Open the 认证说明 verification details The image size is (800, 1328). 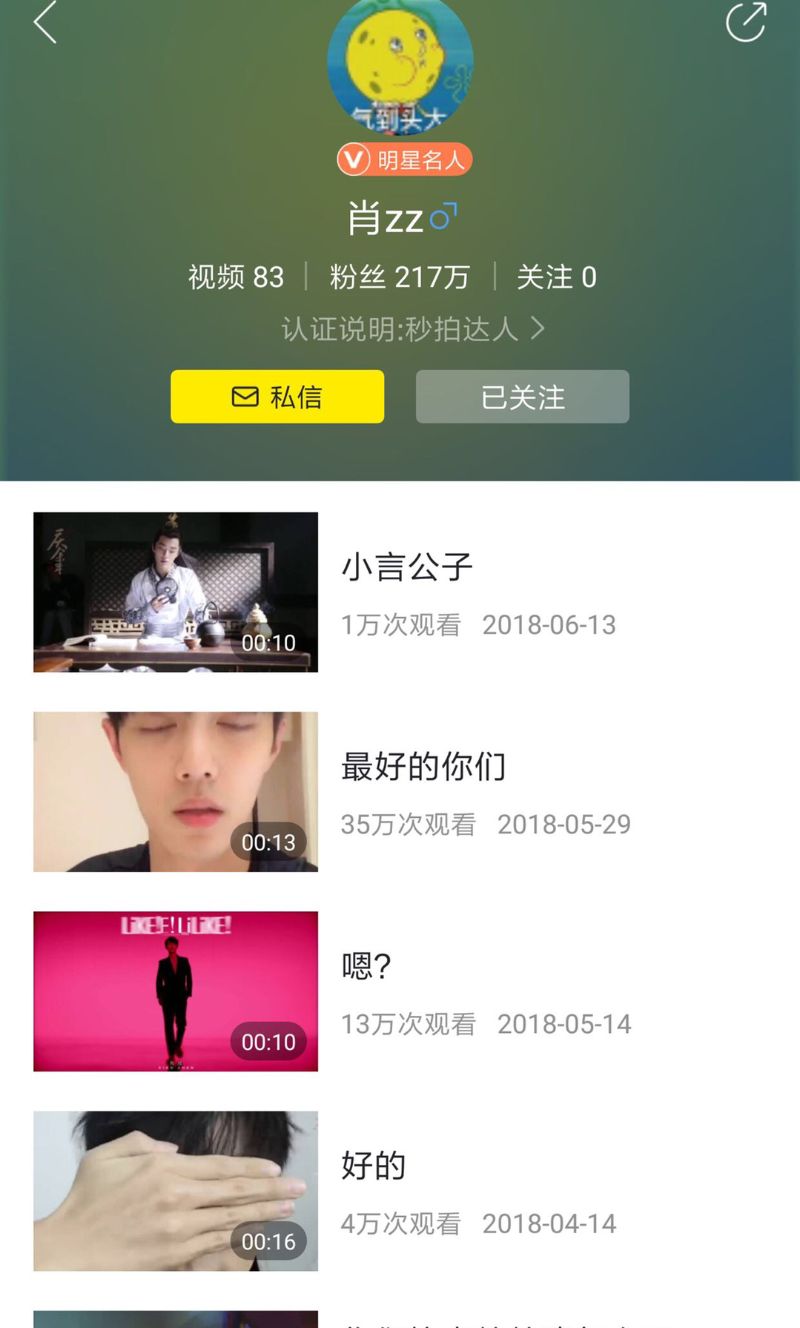(412, 329)
